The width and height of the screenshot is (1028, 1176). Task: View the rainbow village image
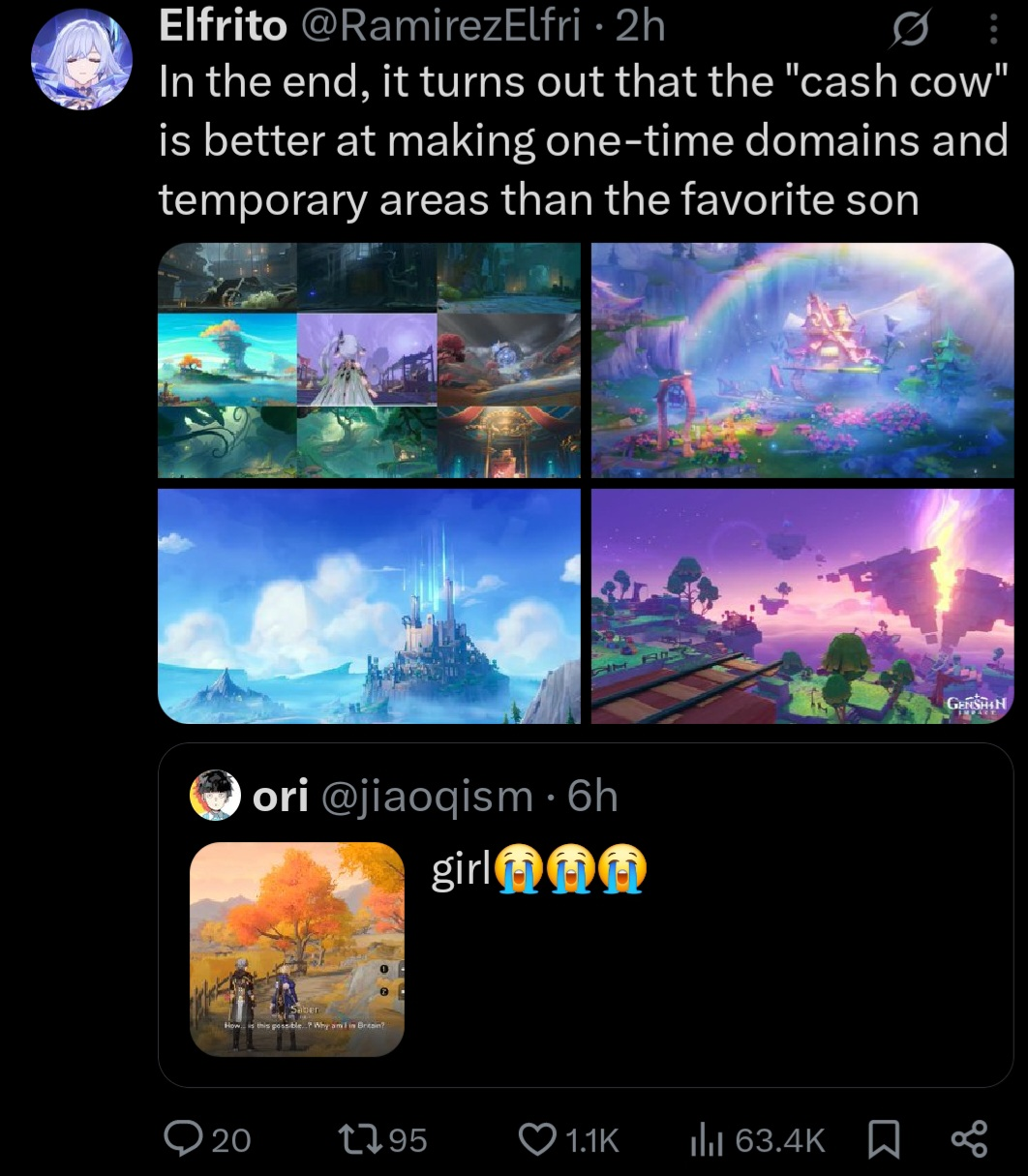click(x=802, y=360)
